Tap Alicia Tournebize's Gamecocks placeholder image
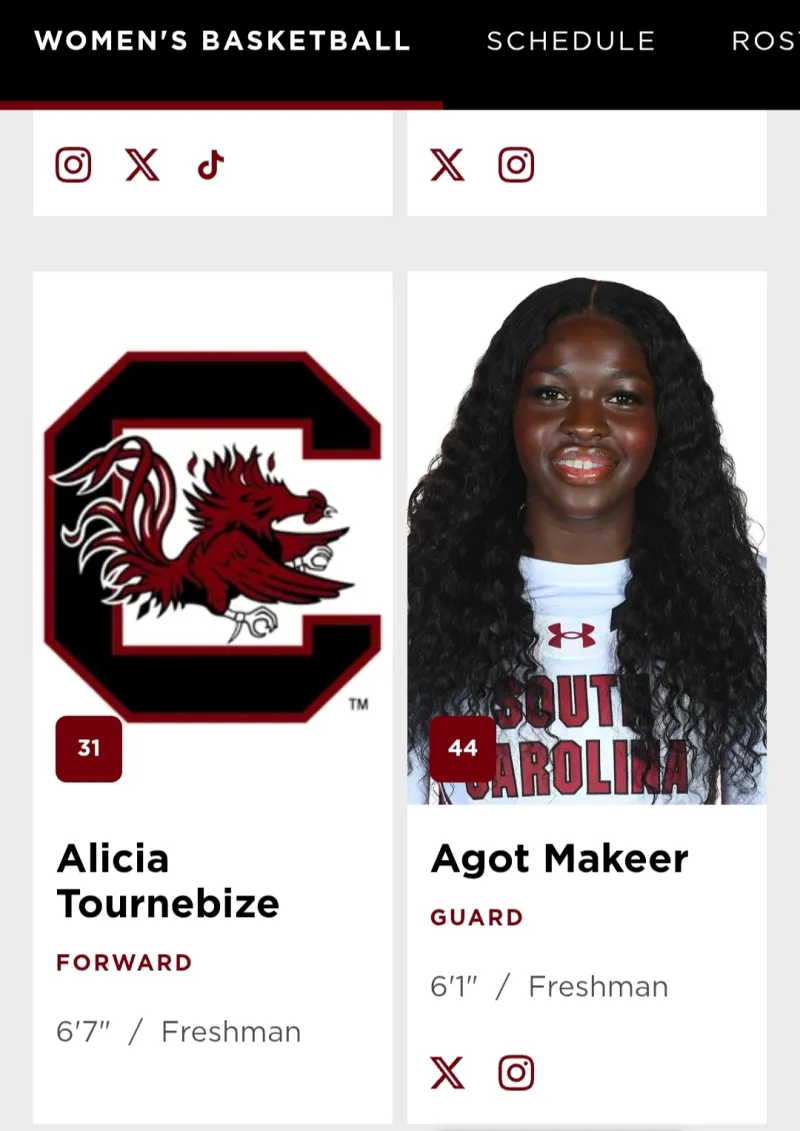The image size is (800, 1131). coord(212,535)
